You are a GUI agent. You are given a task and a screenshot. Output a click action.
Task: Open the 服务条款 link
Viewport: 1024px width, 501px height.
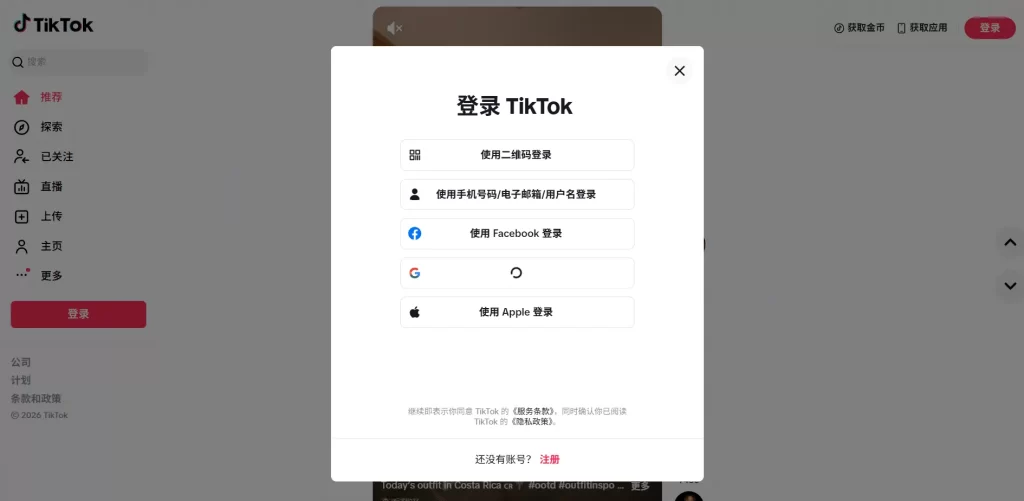point(533,411)
